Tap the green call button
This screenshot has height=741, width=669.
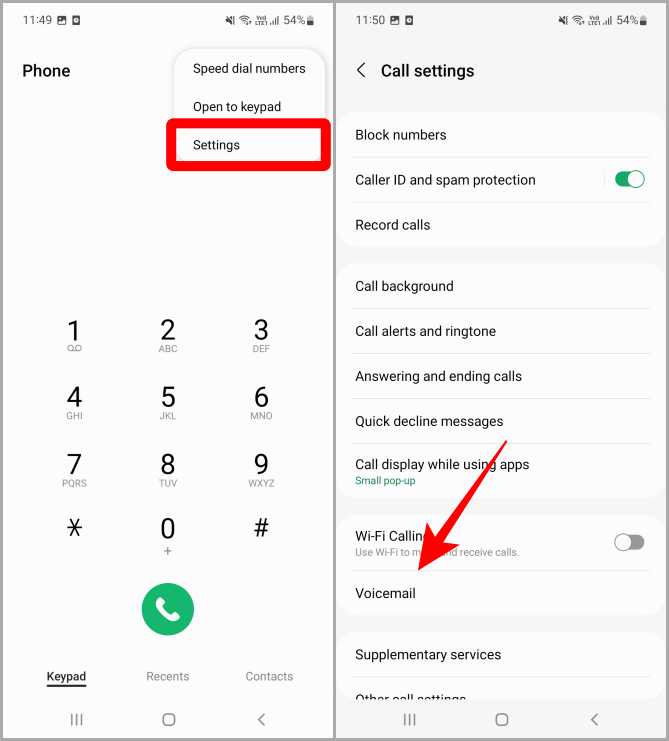click(x=168, y=609)
